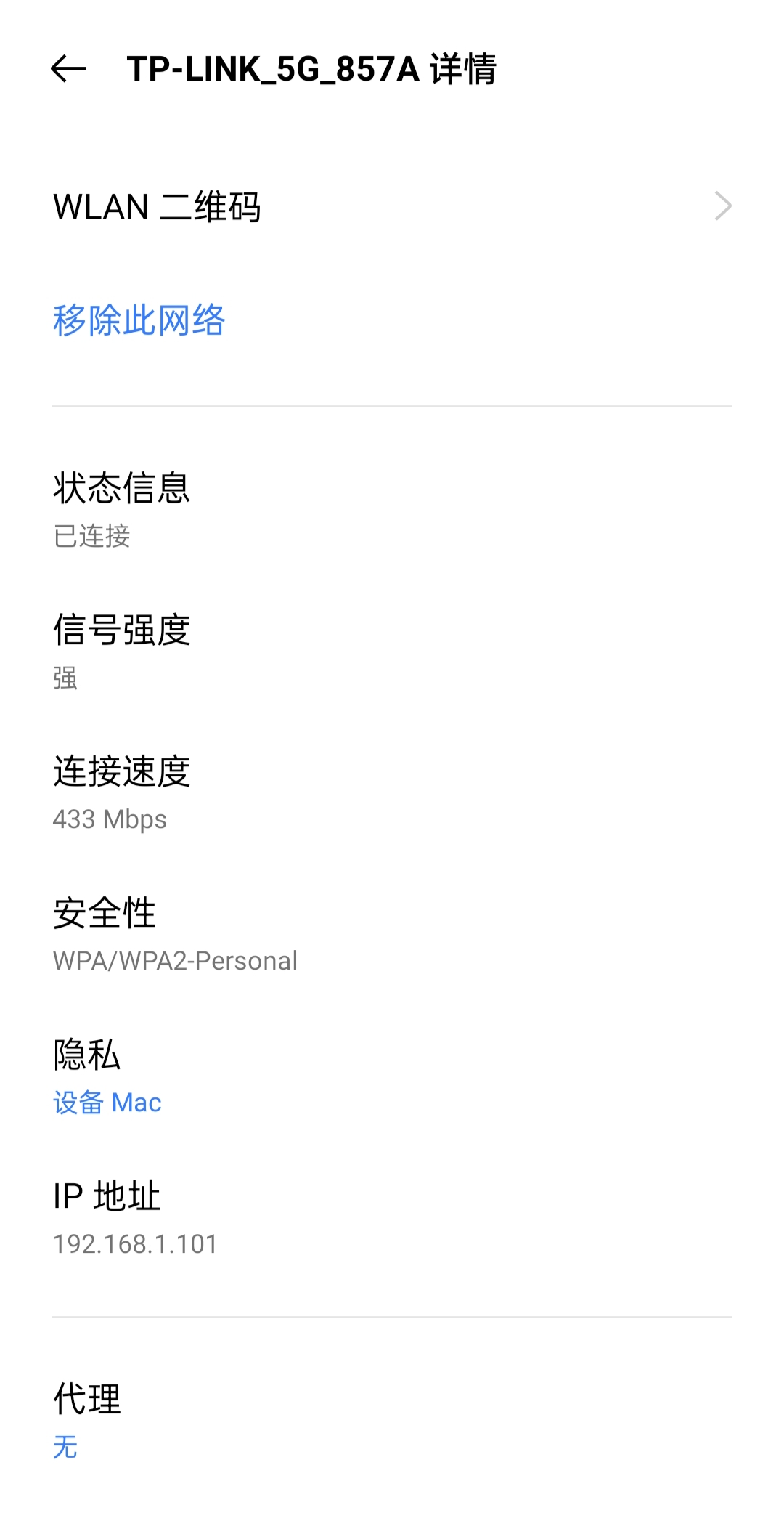Tap 移除此网络 to forget network
Image resolution: width=784 pixels, height=1518 pixels.
(139, 320)
